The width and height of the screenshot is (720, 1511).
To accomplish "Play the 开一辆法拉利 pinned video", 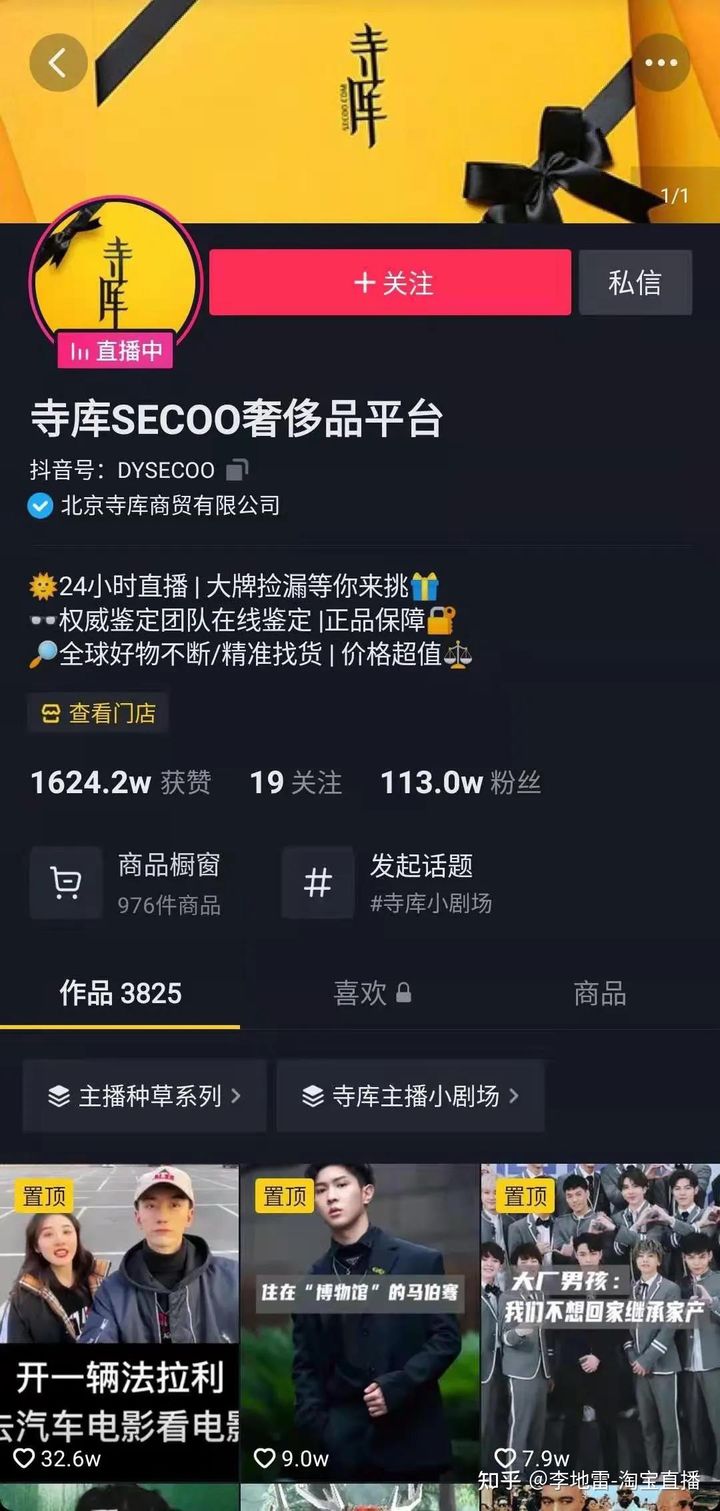I will pos(119,1320).
